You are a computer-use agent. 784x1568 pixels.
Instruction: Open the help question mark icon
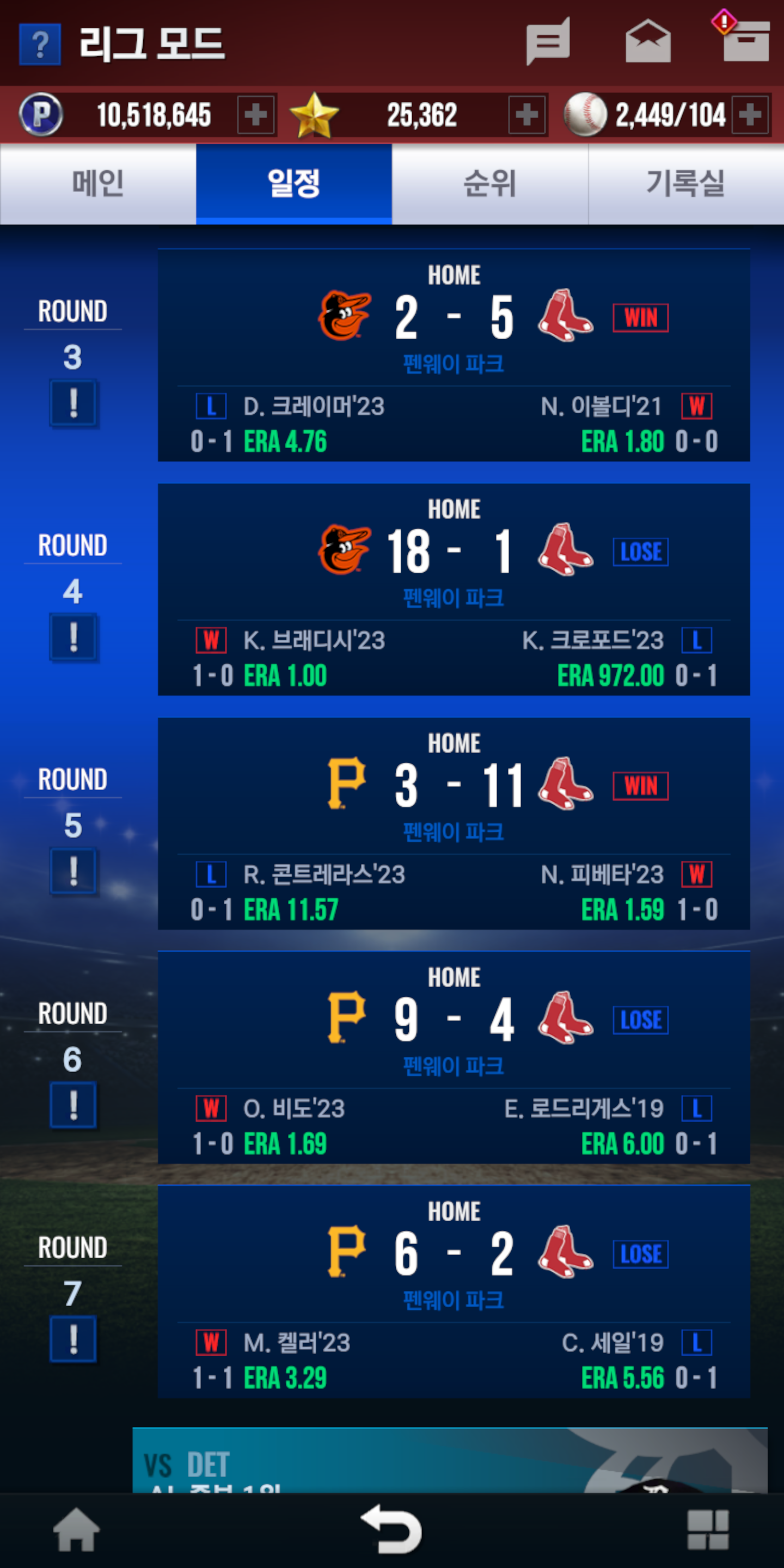(x=40, y=45)
